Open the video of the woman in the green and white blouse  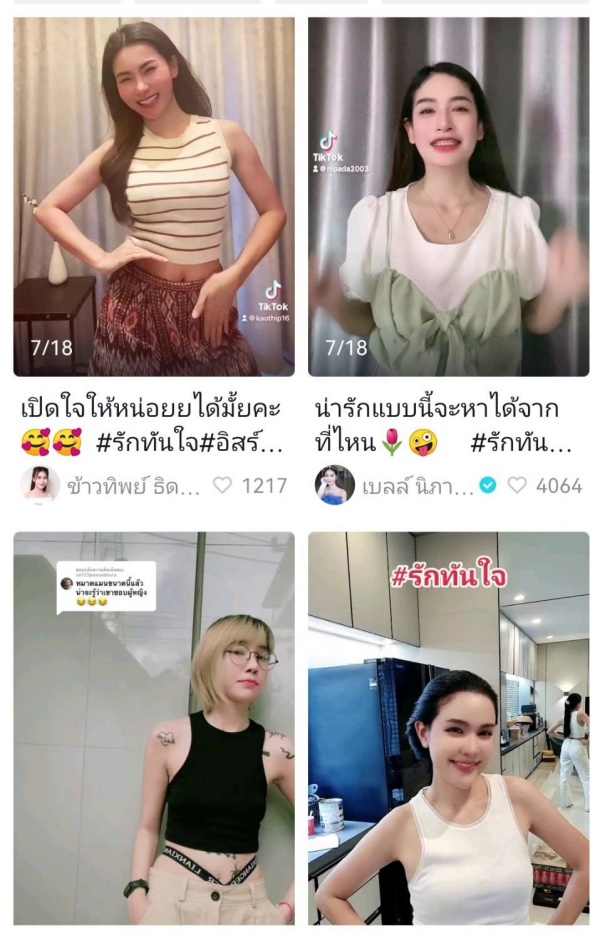tap(448, 196)
